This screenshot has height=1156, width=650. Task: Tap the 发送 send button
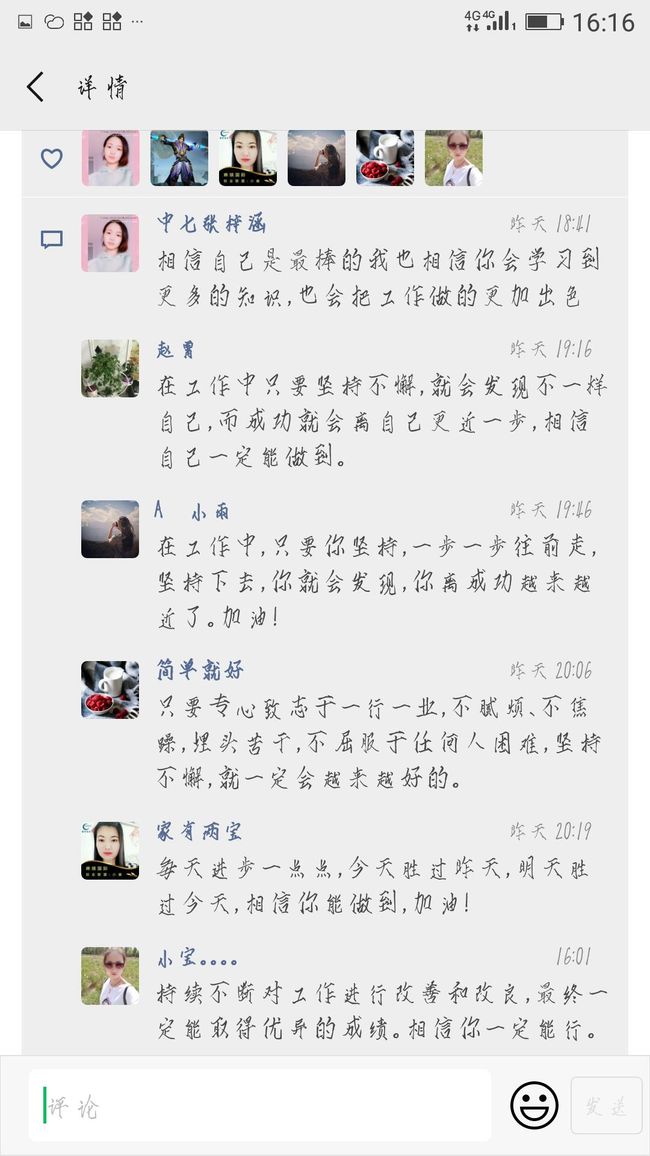(607, 1105)
